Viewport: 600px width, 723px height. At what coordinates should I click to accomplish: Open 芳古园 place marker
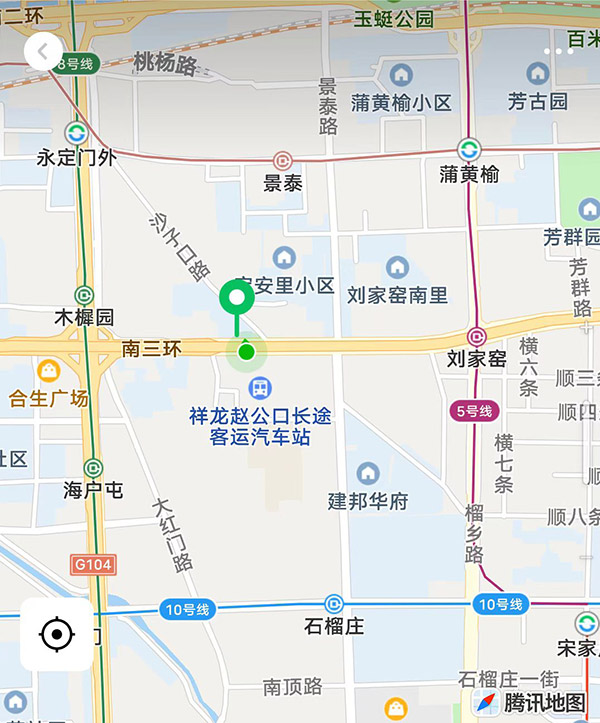[538, 73]
